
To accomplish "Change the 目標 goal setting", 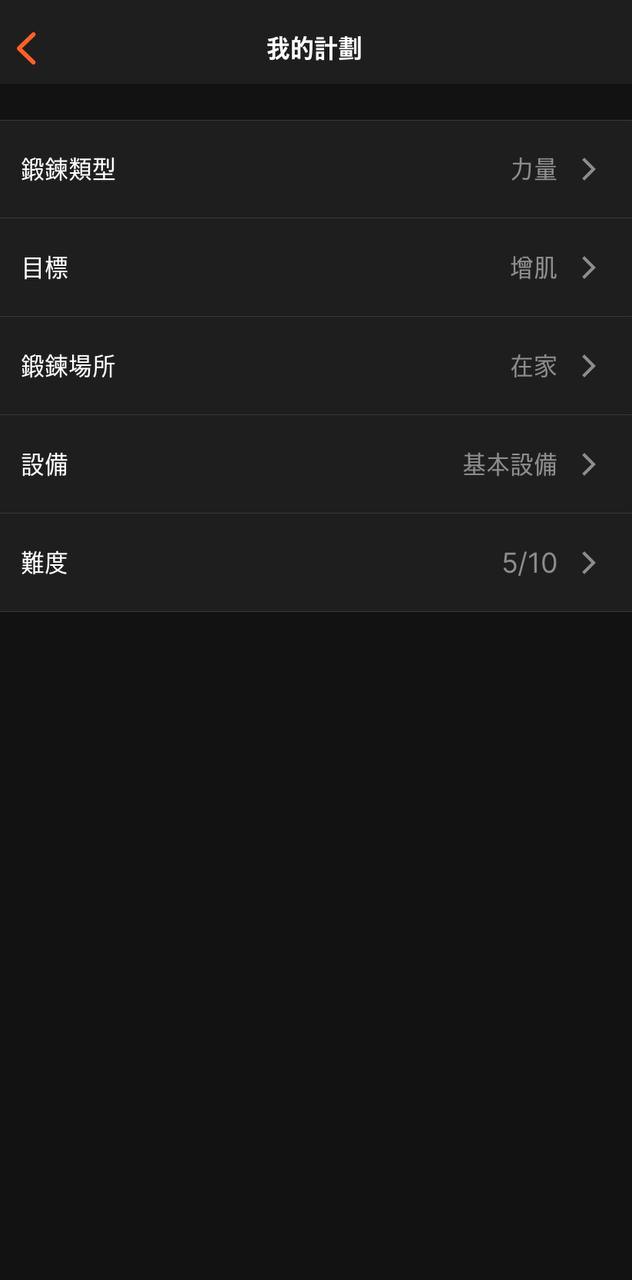I will (x=315, y=268).
